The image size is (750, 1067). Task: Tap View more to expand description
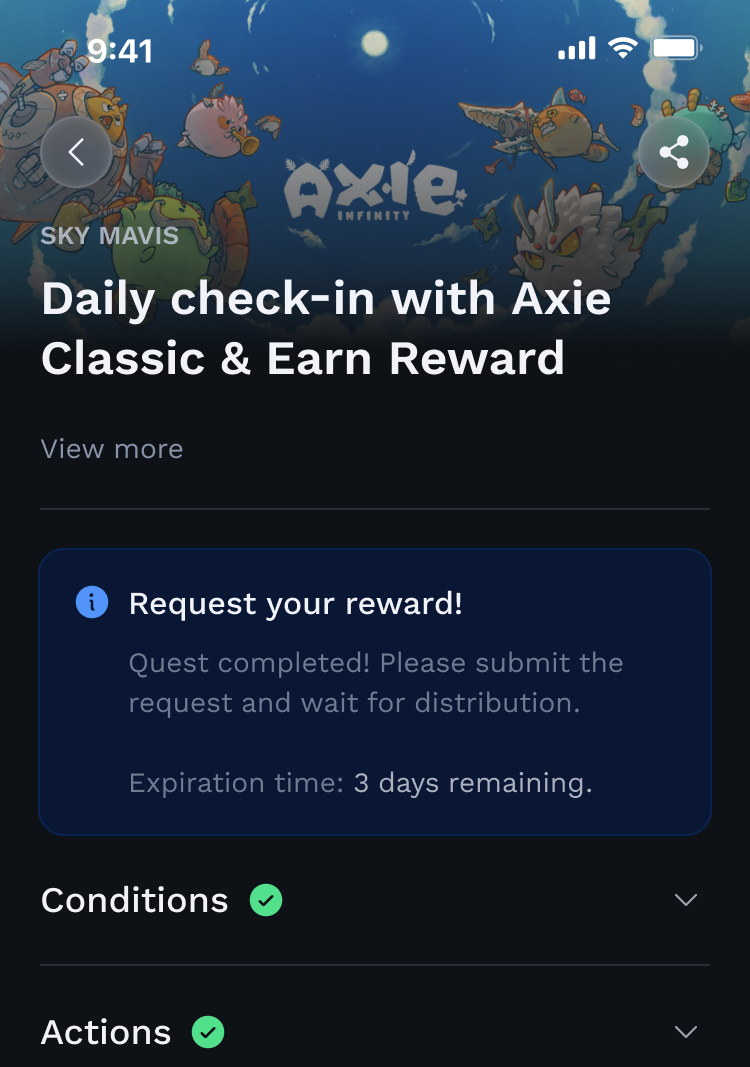tap(112, 449)
